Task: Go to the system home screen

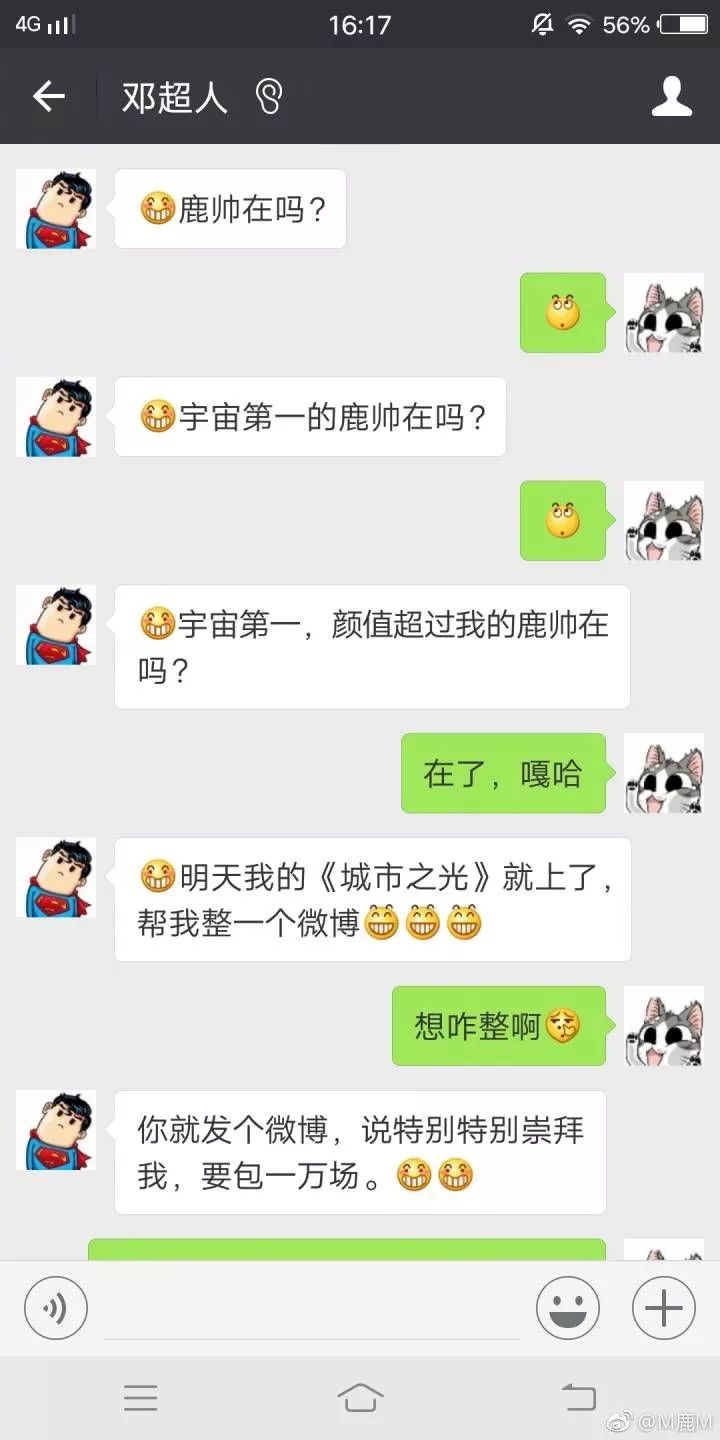Action: [x=360, y=1397]
